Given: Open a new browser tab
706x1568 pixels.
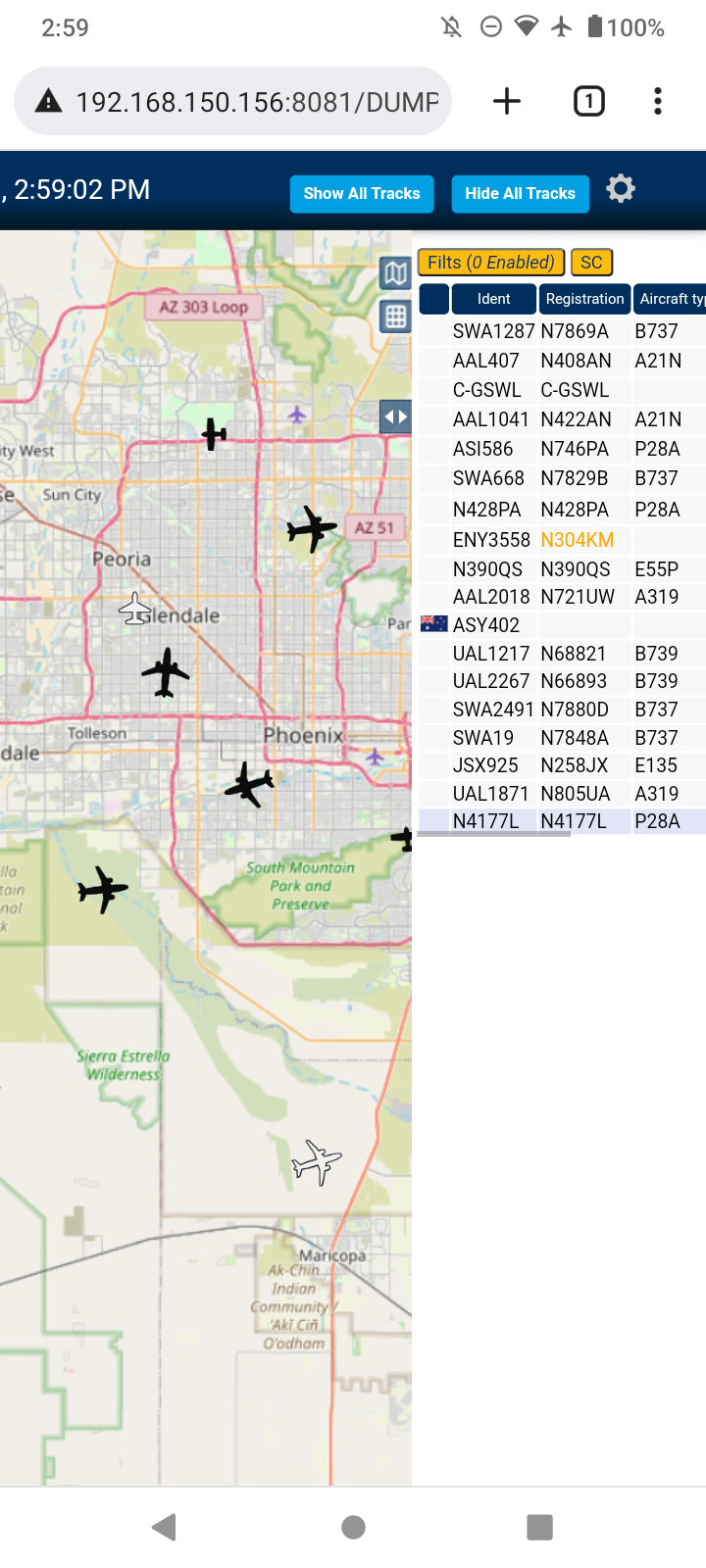Looking at the screenshot, I should click(507, 101).
